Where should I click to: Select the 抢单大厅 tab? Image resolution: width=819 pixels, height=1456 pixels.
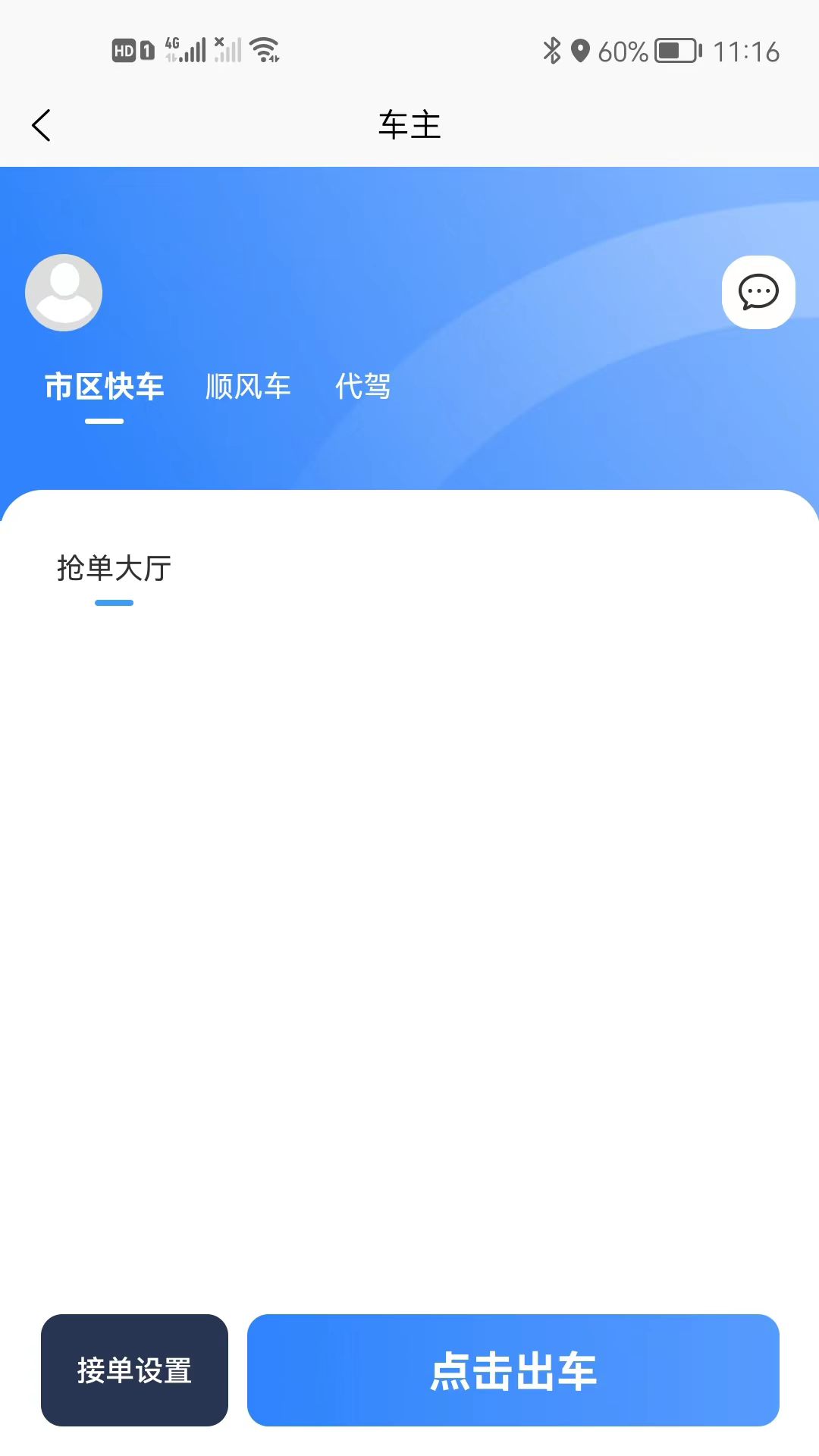[115, 567]
